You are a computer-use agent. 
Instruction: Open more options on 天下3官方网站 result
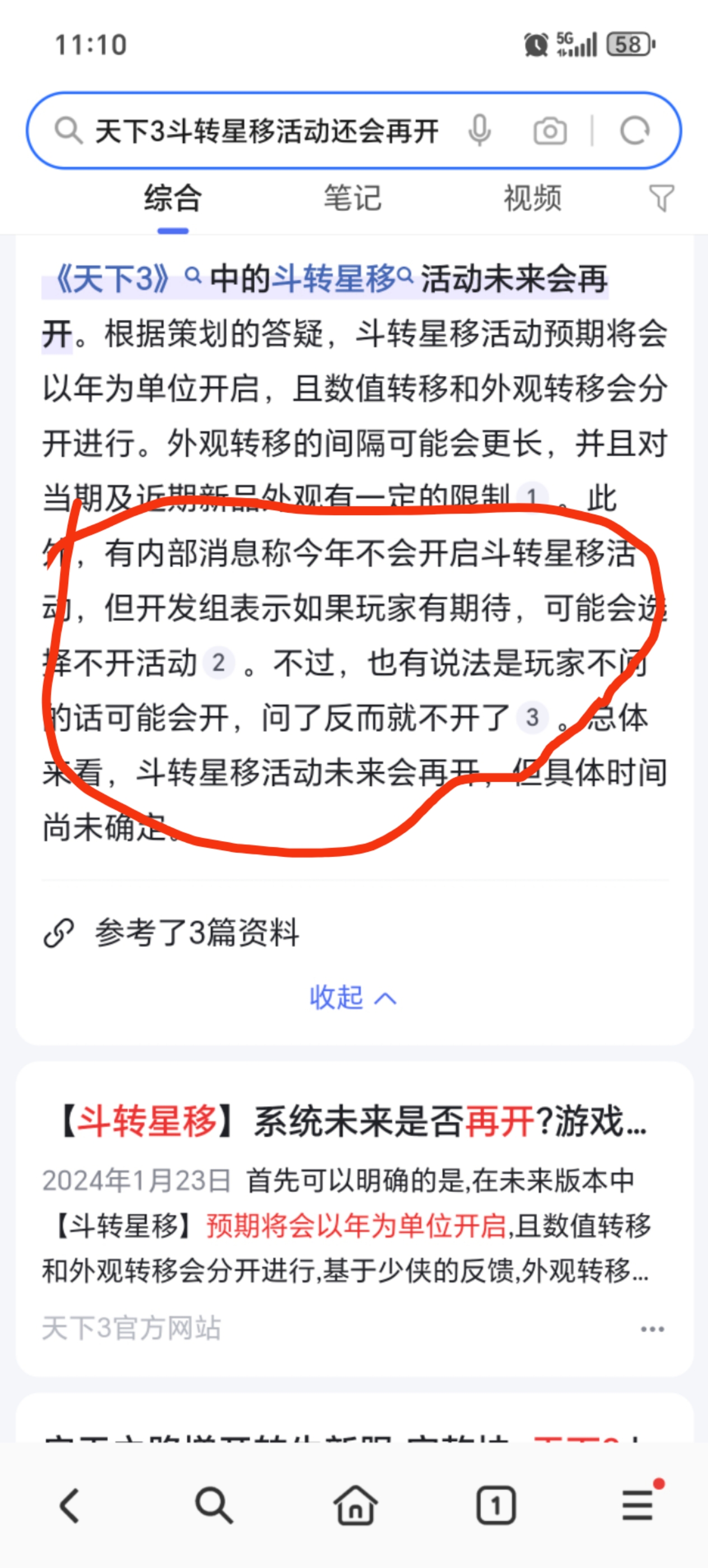(652, 1329)
